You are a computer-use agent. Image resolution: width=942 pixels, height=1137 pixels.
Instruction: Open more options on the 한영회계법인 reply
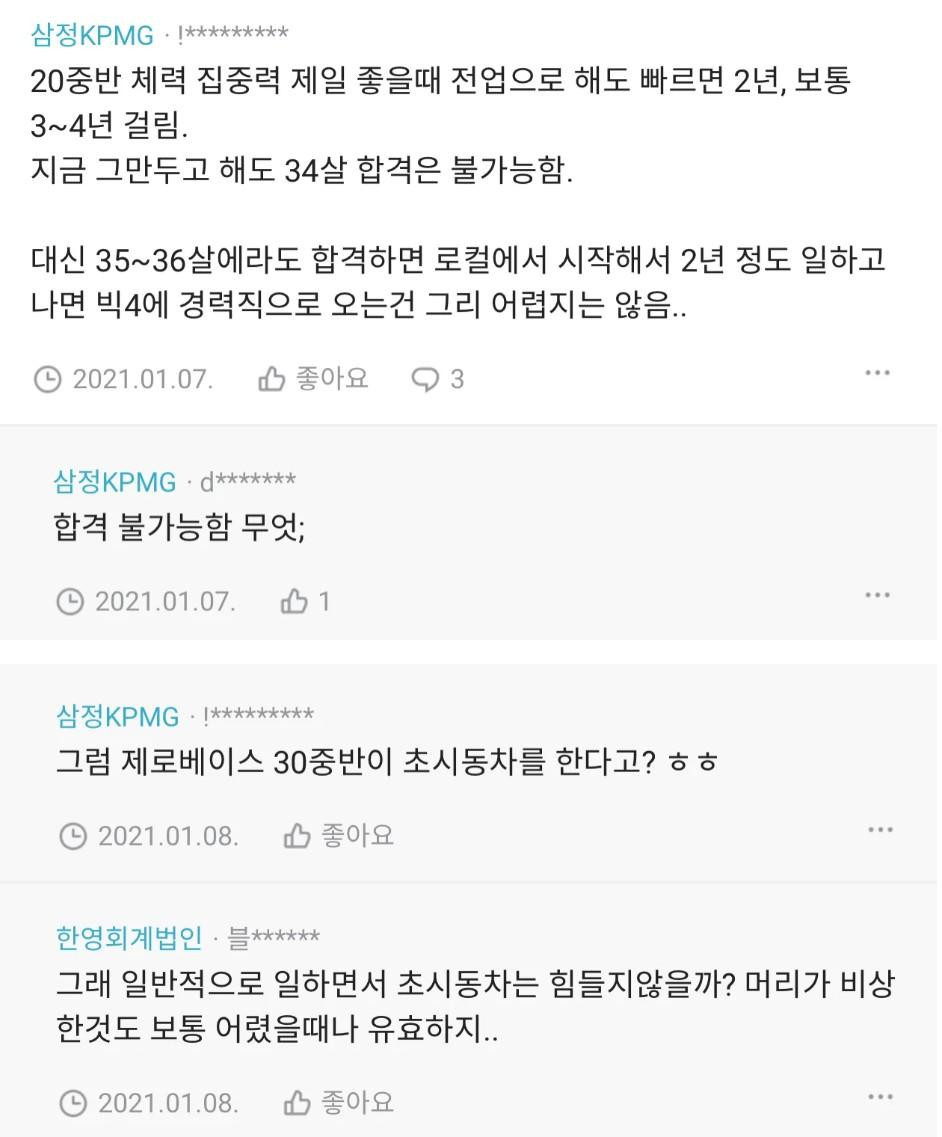click(x=880, y=1096)
